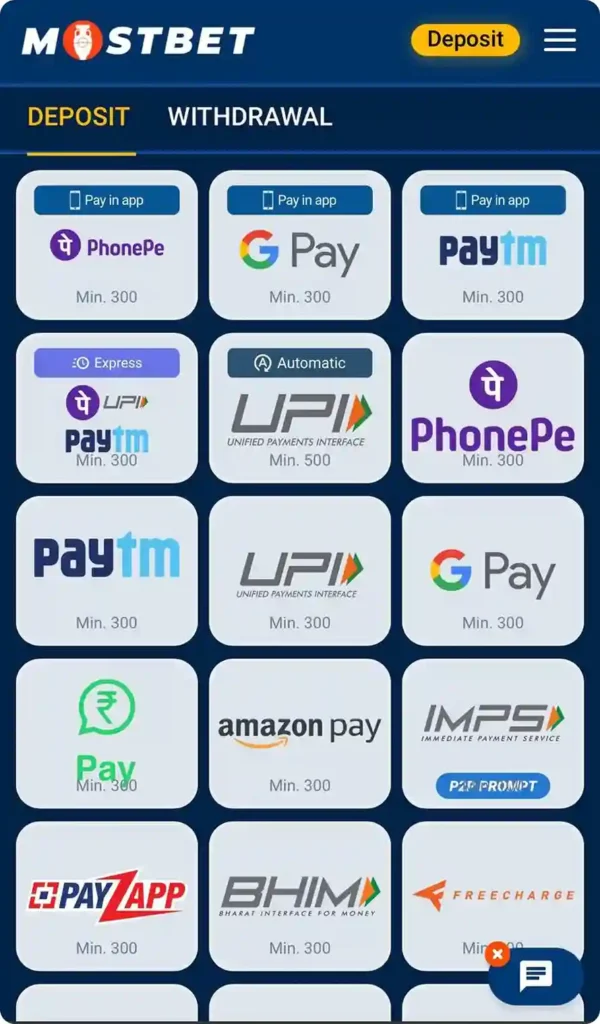Select Amazon Pay deposit method
The width and height of the screenshot is (600, 1024).
point(300,733)
